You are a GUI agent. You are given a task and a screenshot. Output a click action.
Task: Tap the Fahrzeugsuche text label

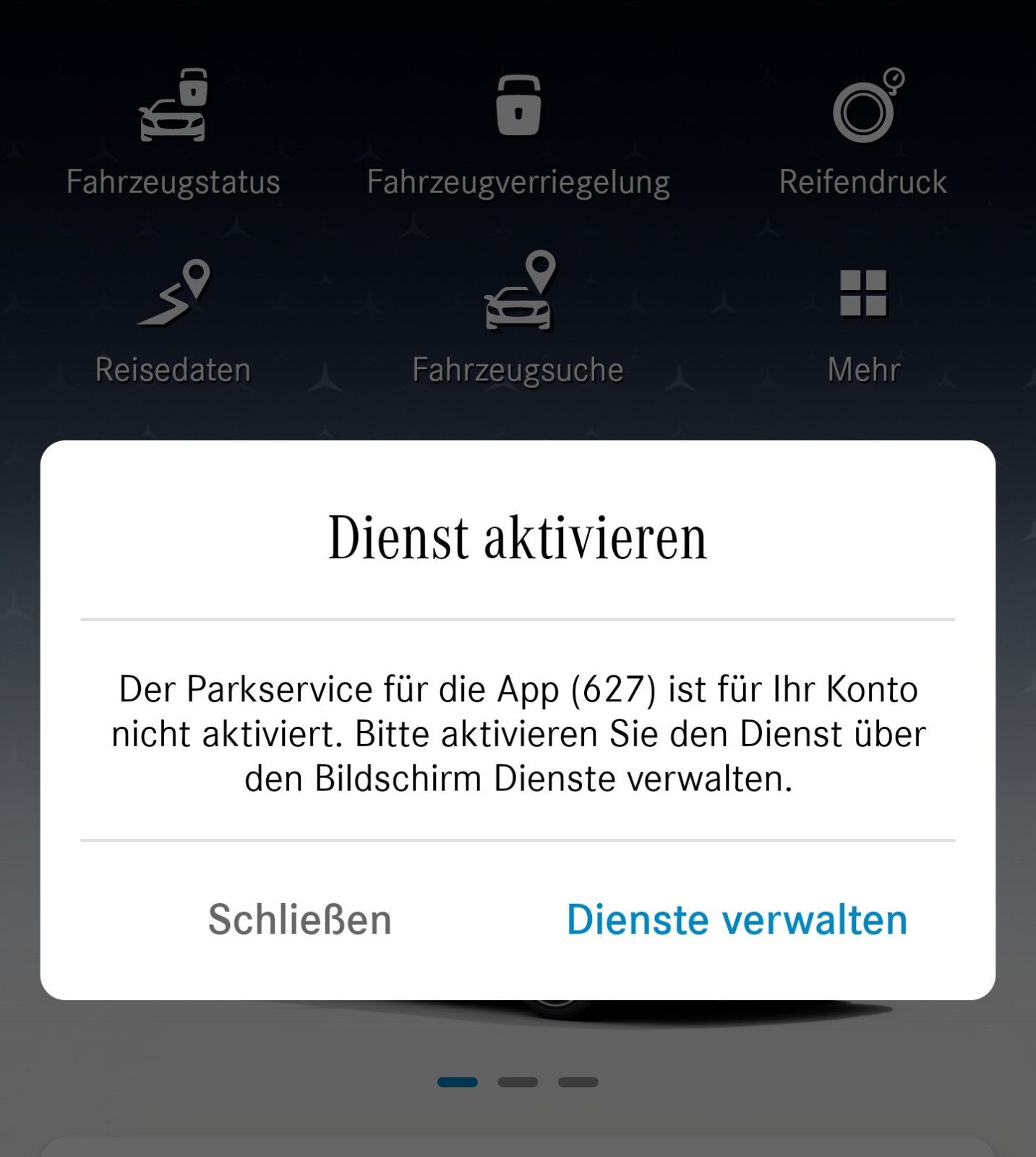point(519,370)
